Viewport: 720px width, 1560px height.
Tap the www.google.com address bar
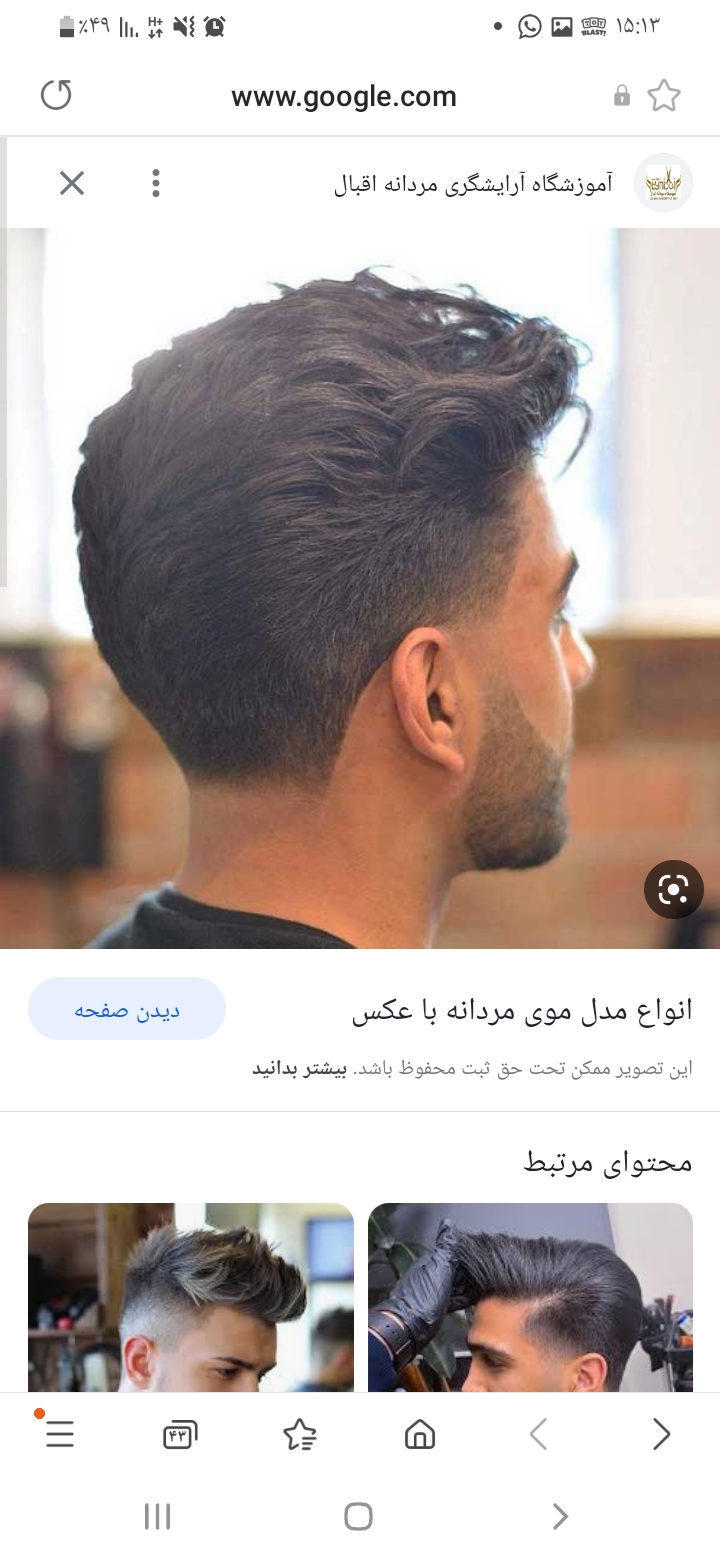[343, 96]
